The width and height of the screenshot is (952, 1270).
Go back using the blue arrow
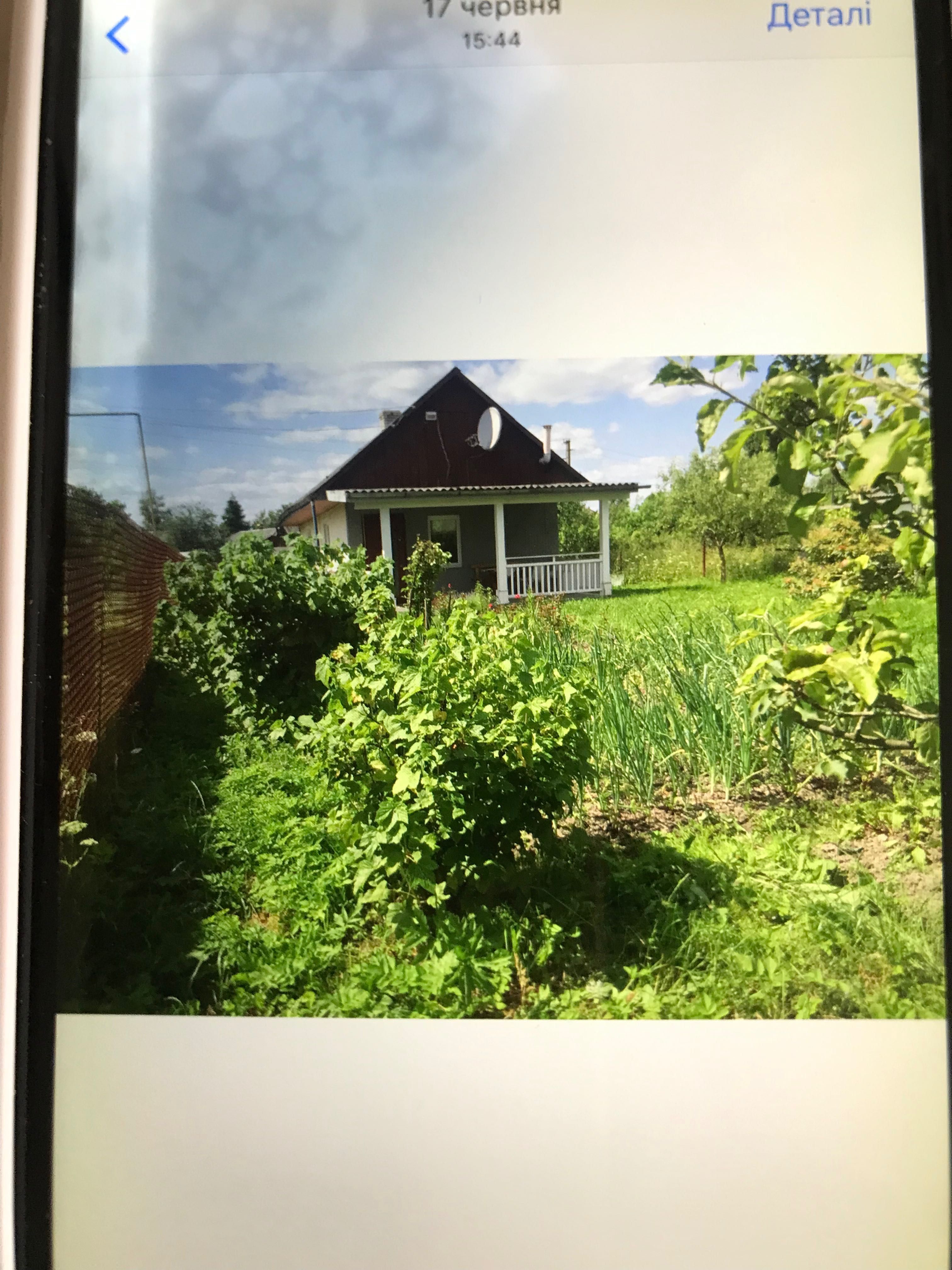(118, 36)
